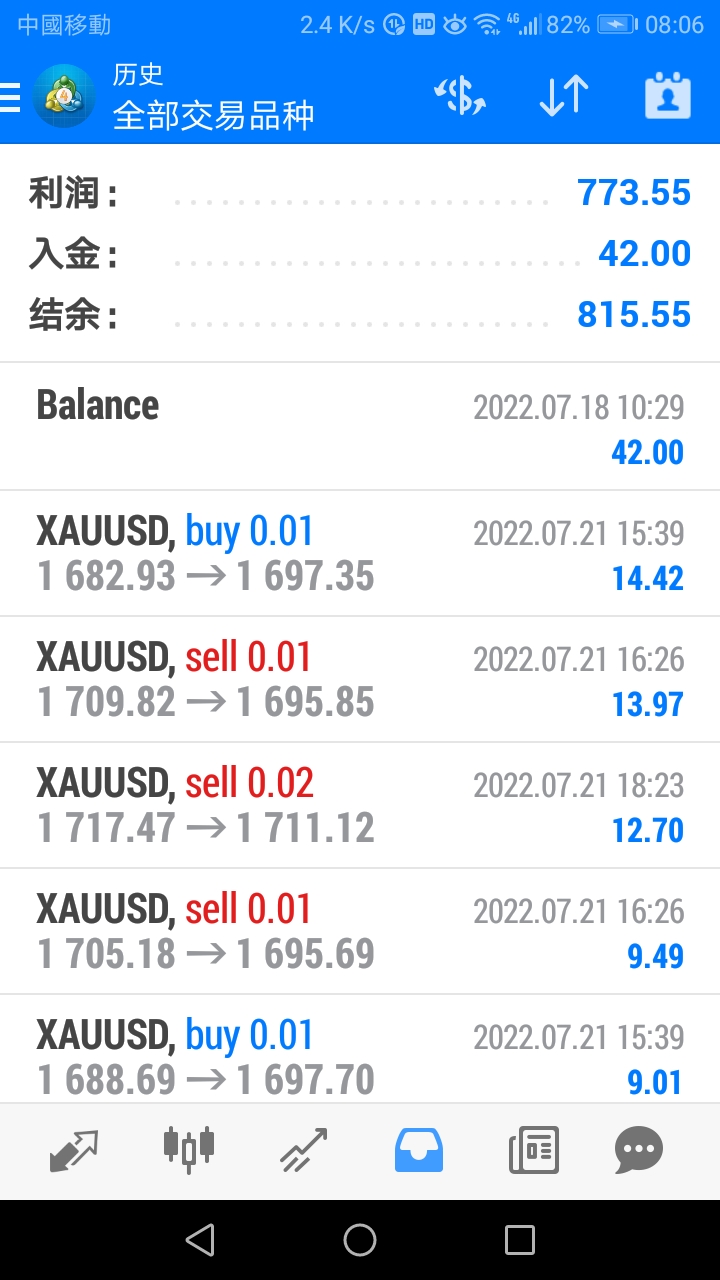Tap Android recent apps square button
The width and height of the screenshot is (720, 1280).
click(519, 1239)
